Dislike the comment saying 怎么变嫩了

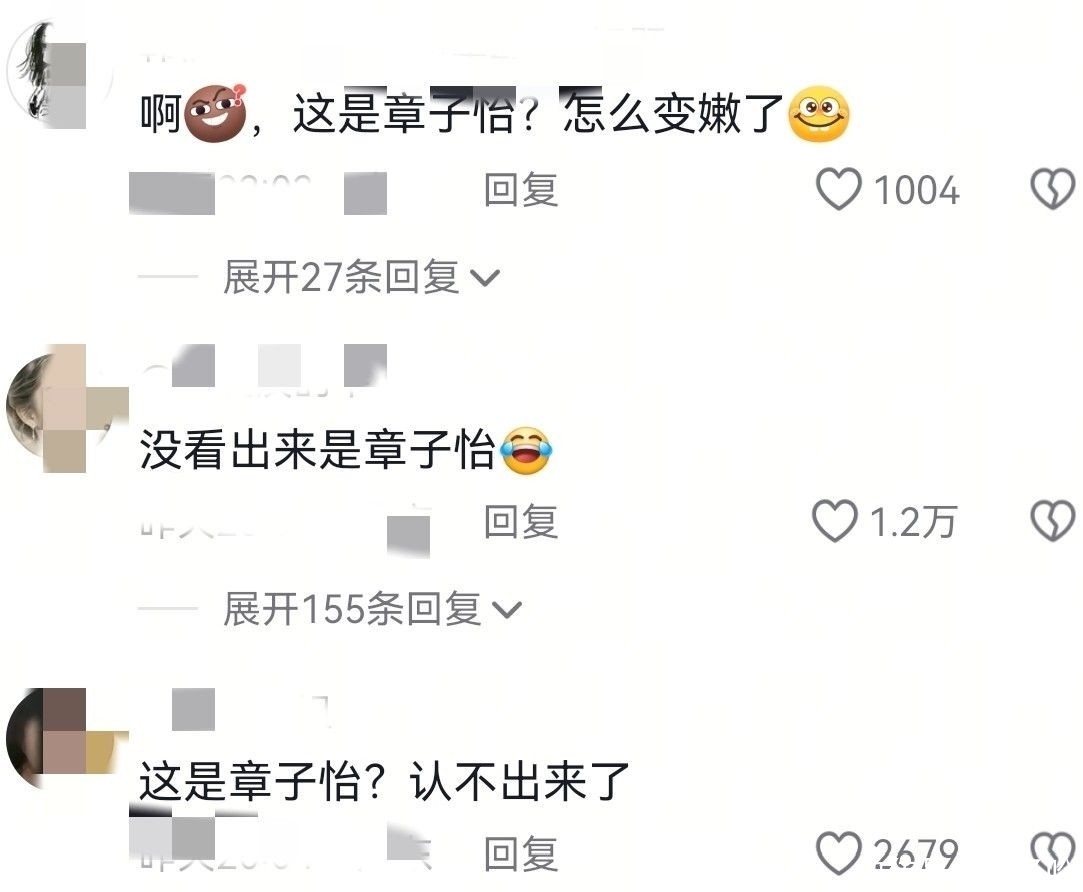(x=1053, y=189)
